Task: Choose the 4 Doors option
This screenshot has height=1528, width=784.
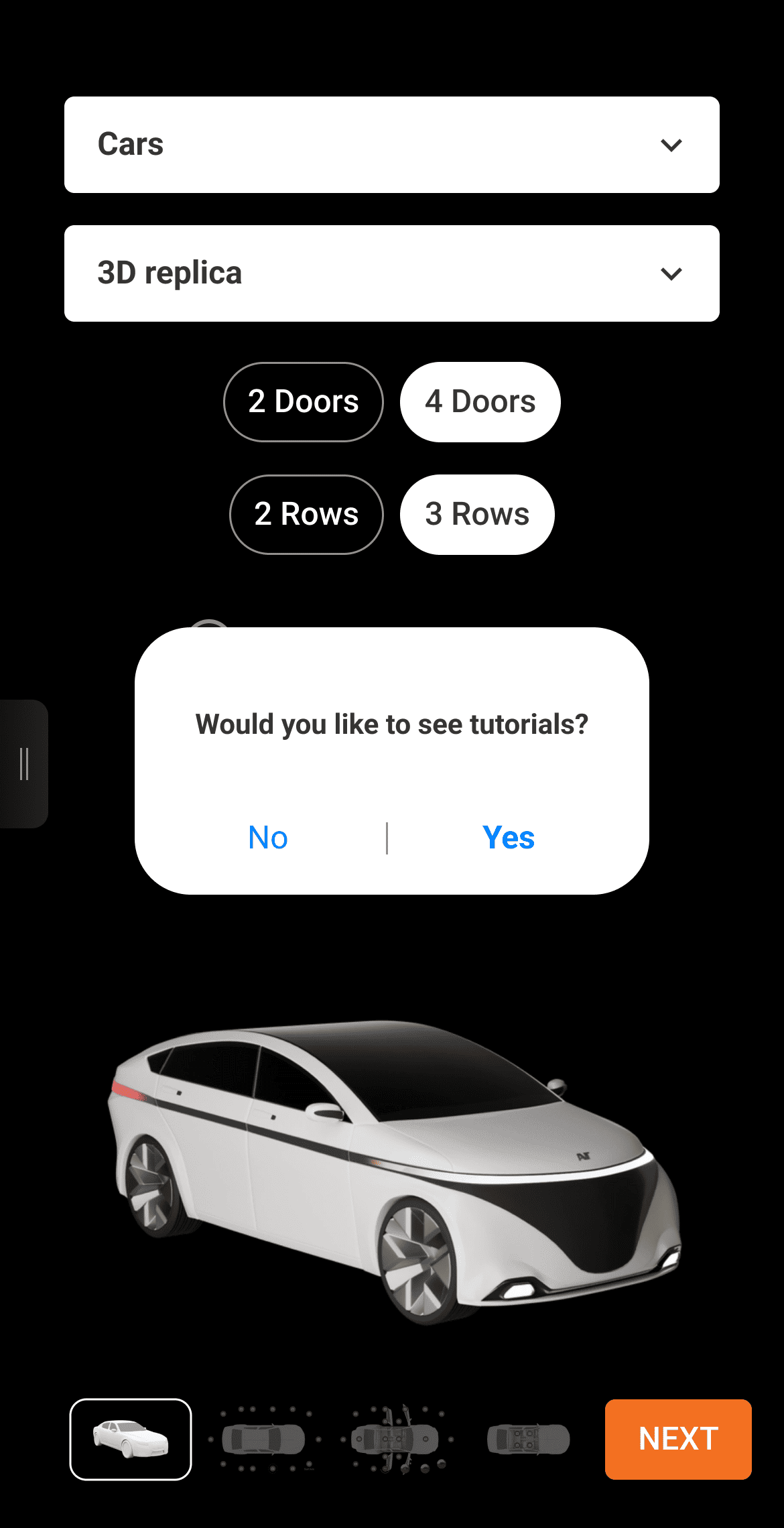Action: (480, 402)
